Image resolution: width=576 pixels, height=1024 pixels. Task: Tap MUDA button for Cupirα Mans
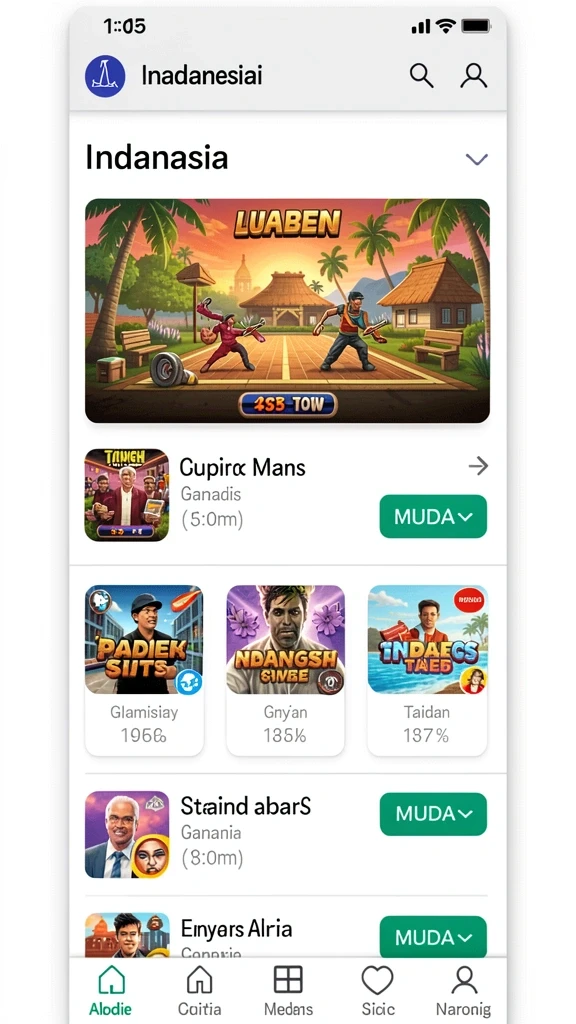coord(433,517)
